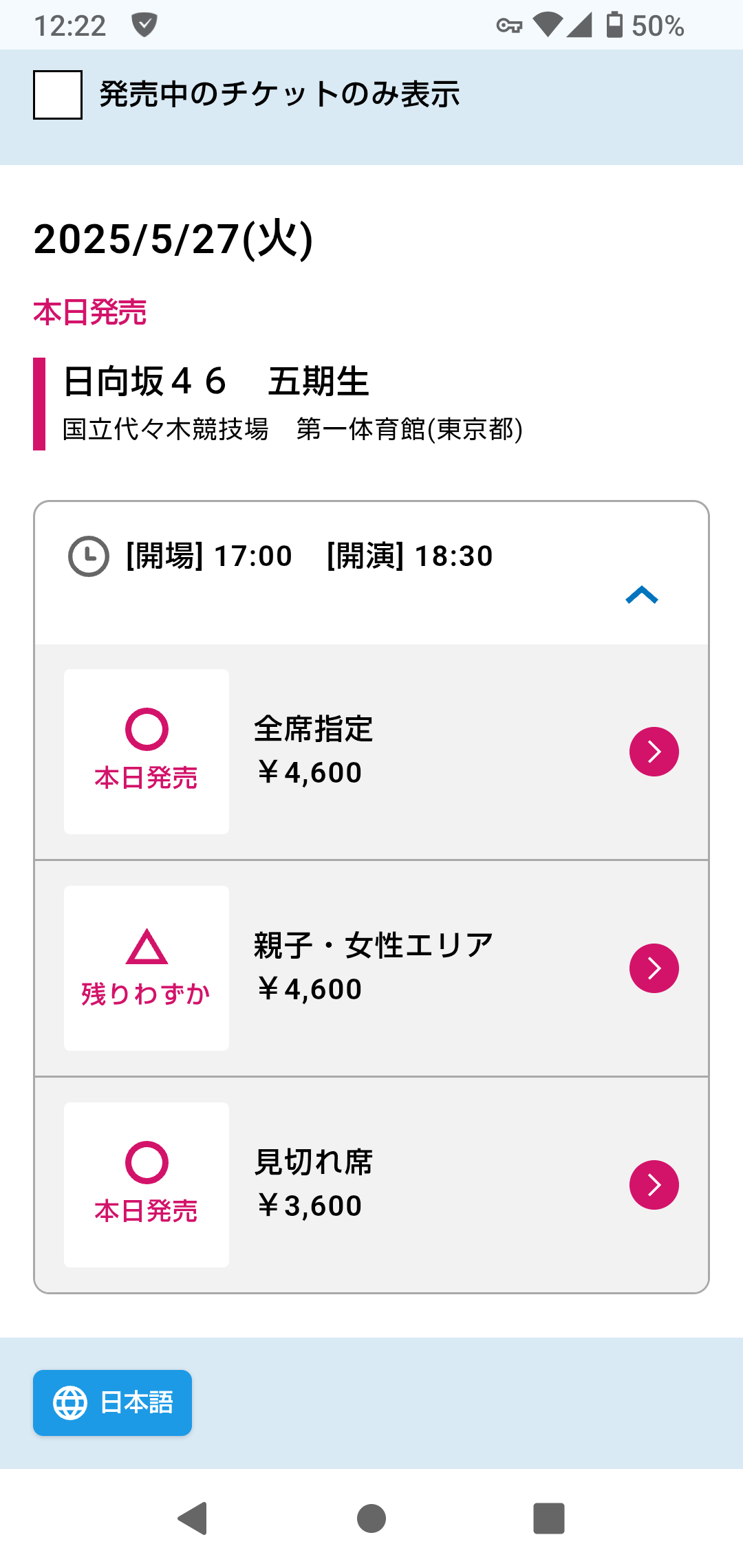Choose the 親子・女性エリア ticket
The height and width of the screenshot is (1568, 743).
click(x=654, y=968)
